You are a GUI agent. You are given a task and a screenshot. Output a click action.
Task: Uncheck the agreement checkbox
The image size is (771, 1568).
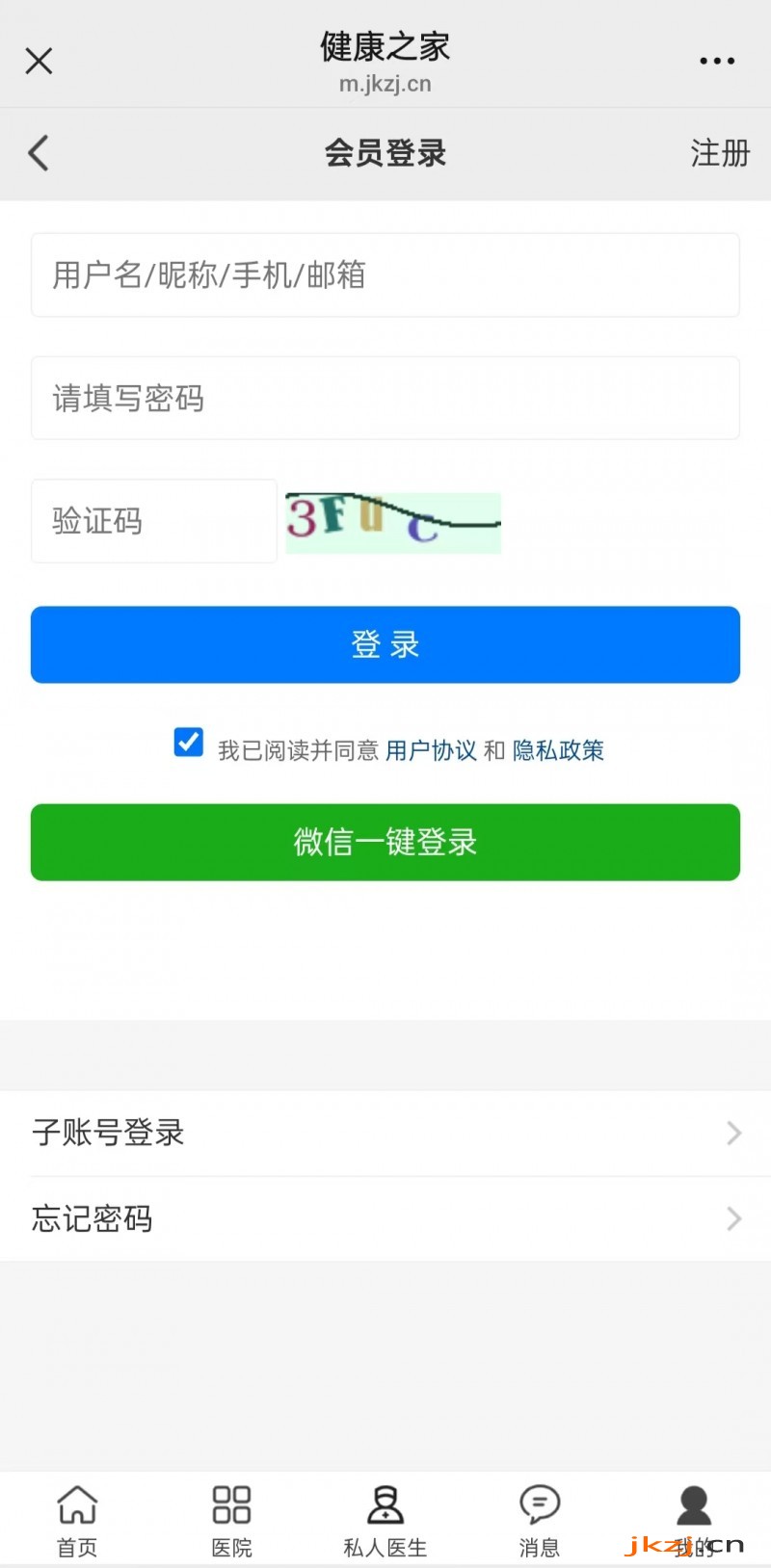(188, 743)
